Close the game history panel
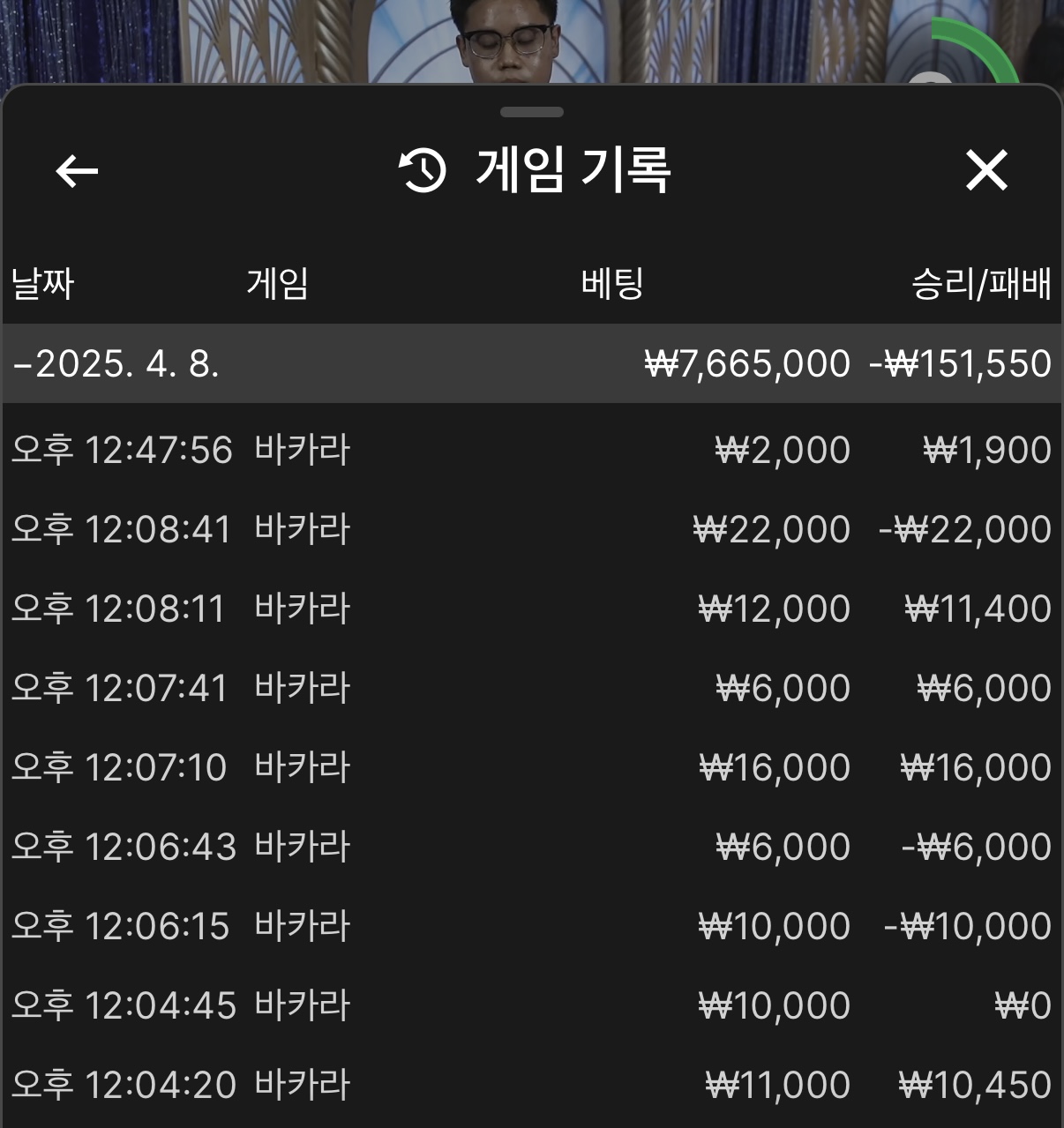 pos(985,170)
